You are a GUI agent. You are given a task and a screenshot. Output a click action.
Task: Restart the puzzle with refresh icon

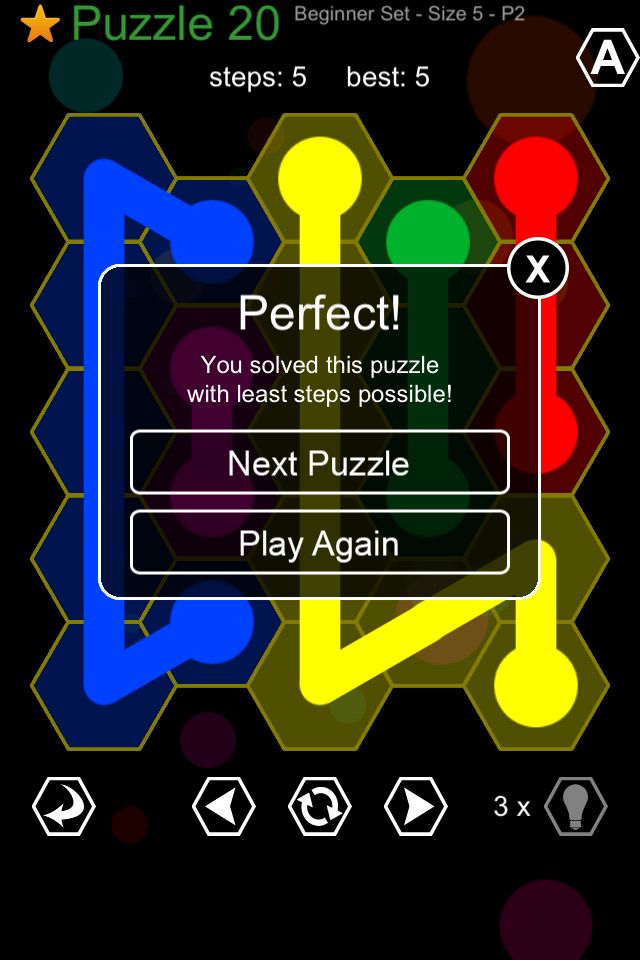pyautogui.click(x=320, y=805)
